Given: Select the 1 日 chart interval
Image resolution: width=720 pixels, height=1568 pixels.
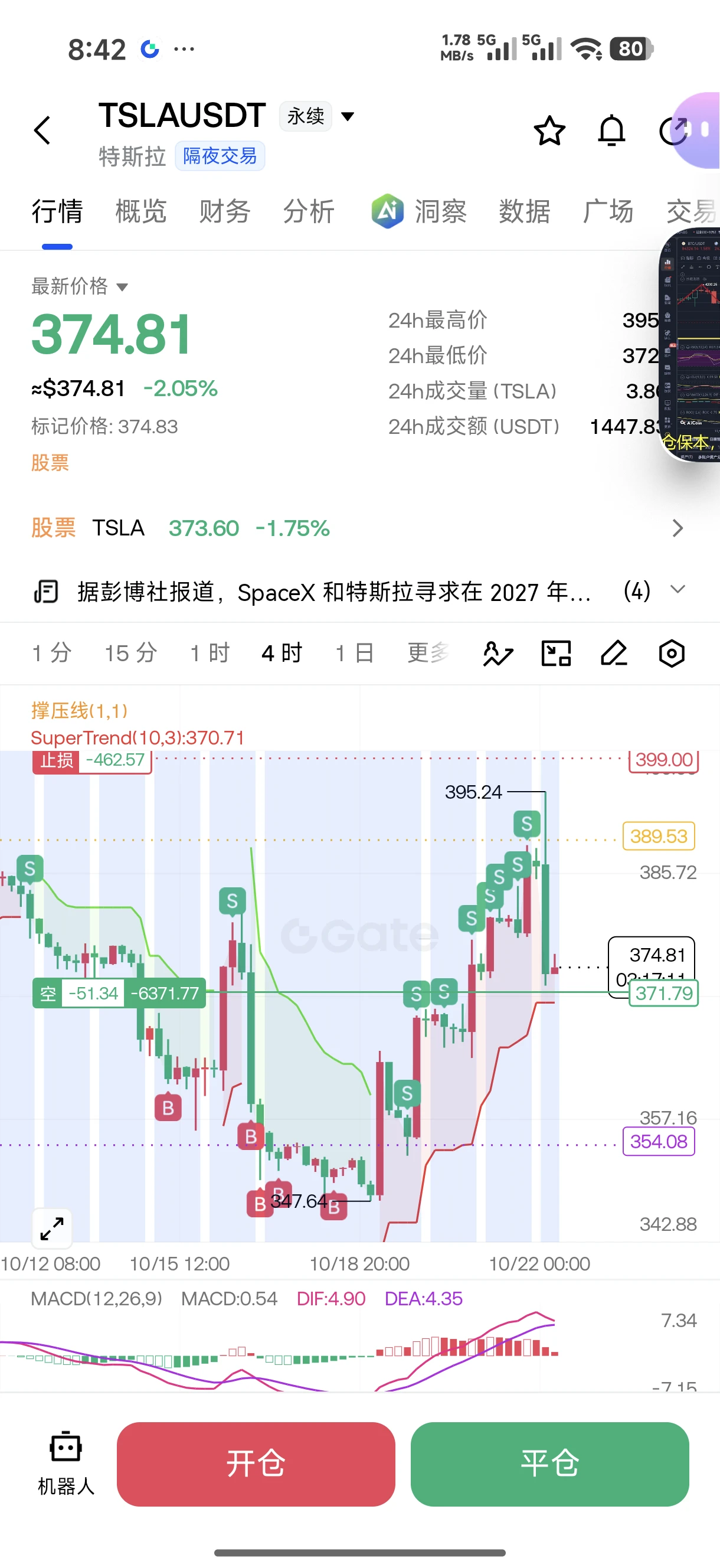Looking at the screenshot, I should tap(355, 653).
